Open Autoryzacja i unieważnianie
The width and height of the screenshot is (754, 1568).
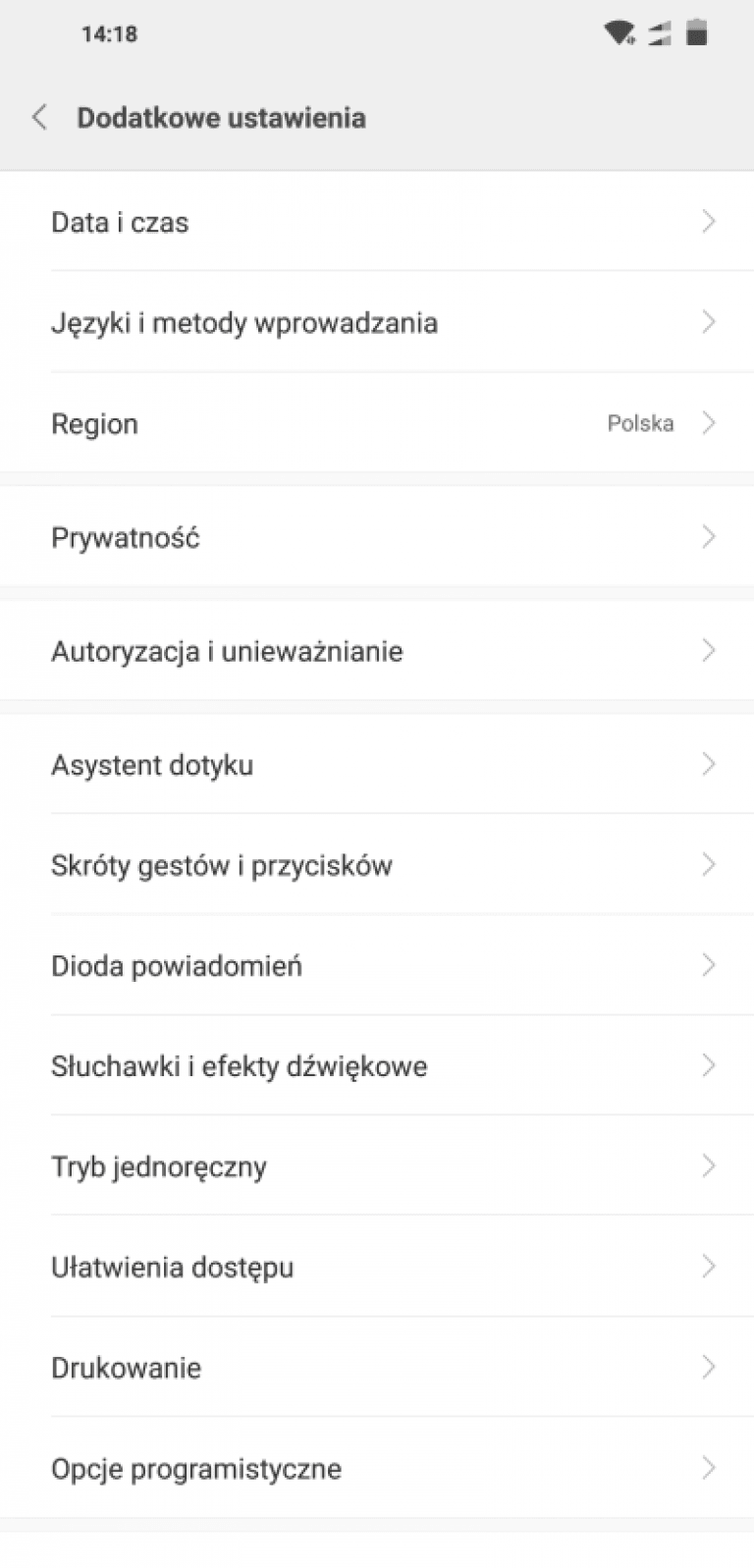click(377, 651)
